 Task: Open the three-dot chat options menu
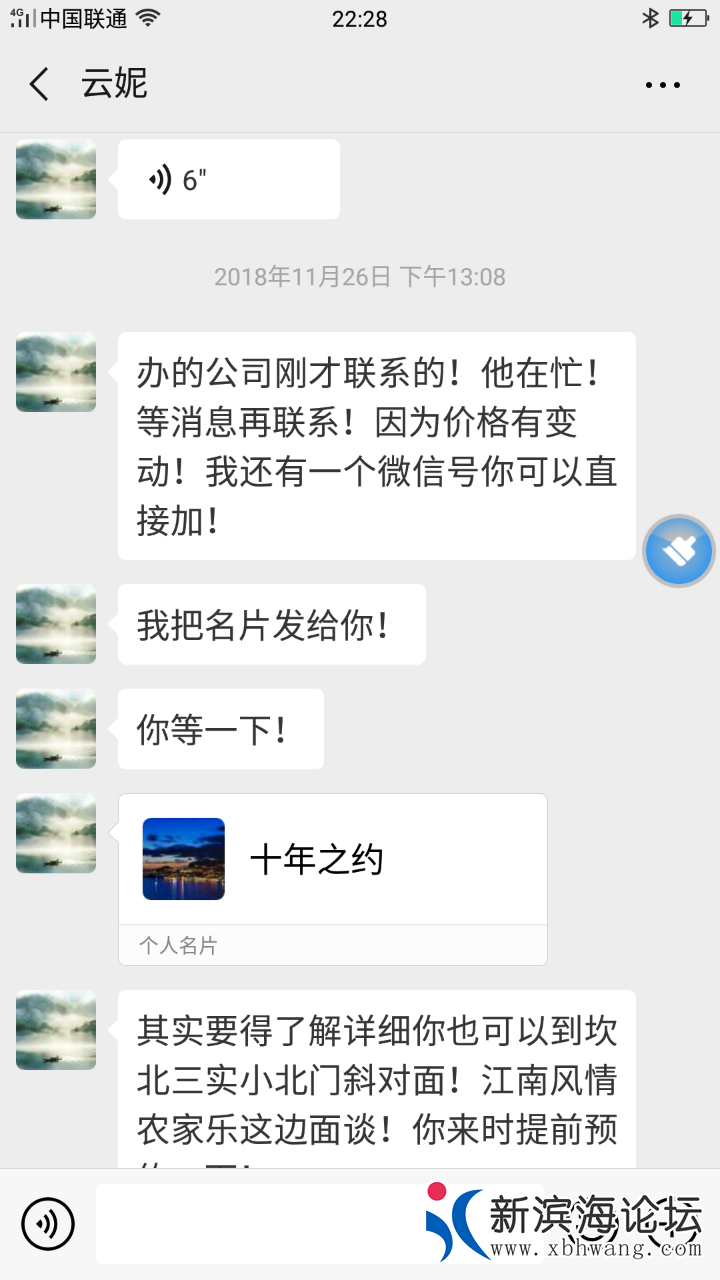click(663, 86)
